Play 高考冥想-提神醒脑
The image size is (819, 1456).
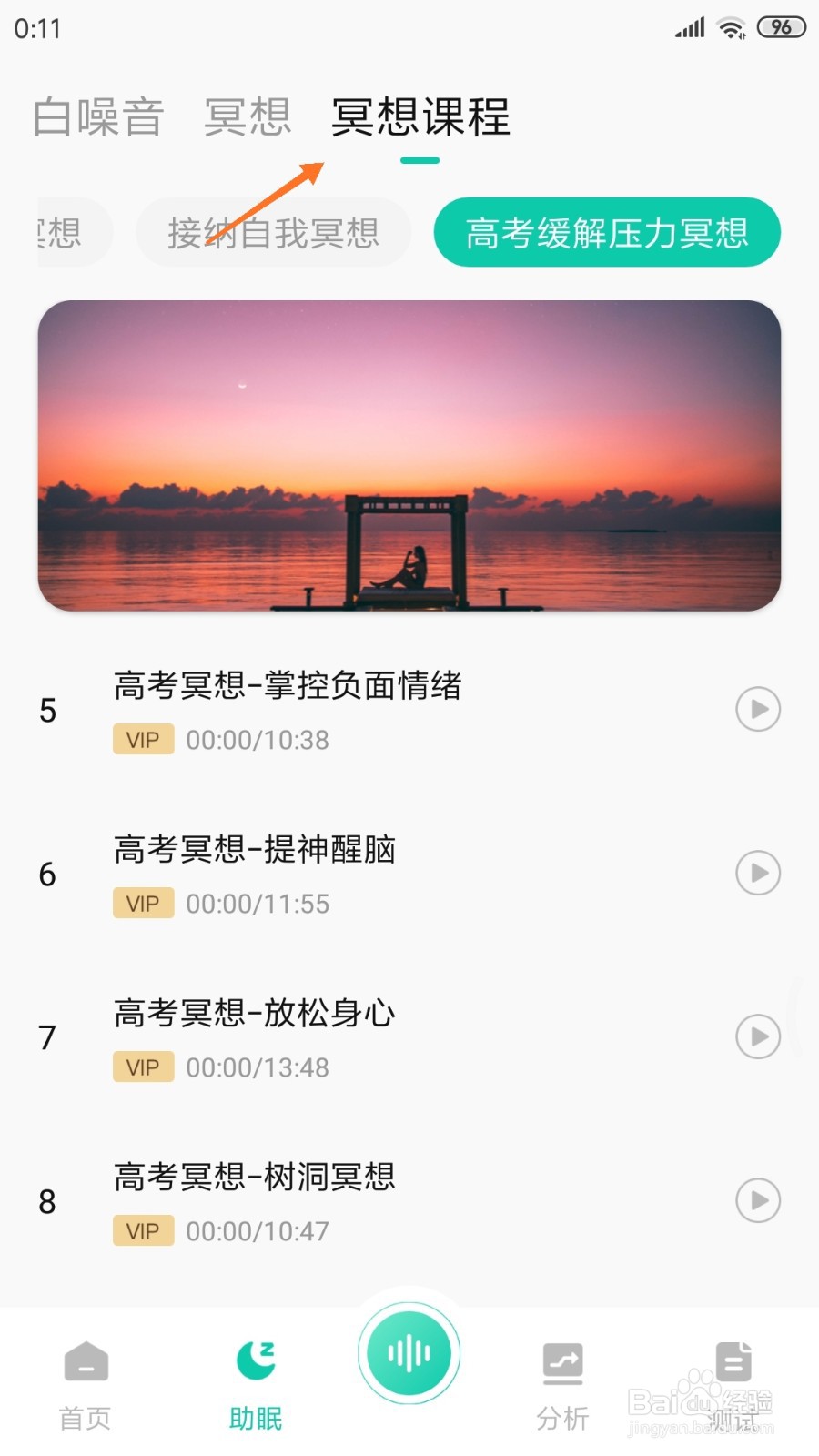tap(758, 873)
